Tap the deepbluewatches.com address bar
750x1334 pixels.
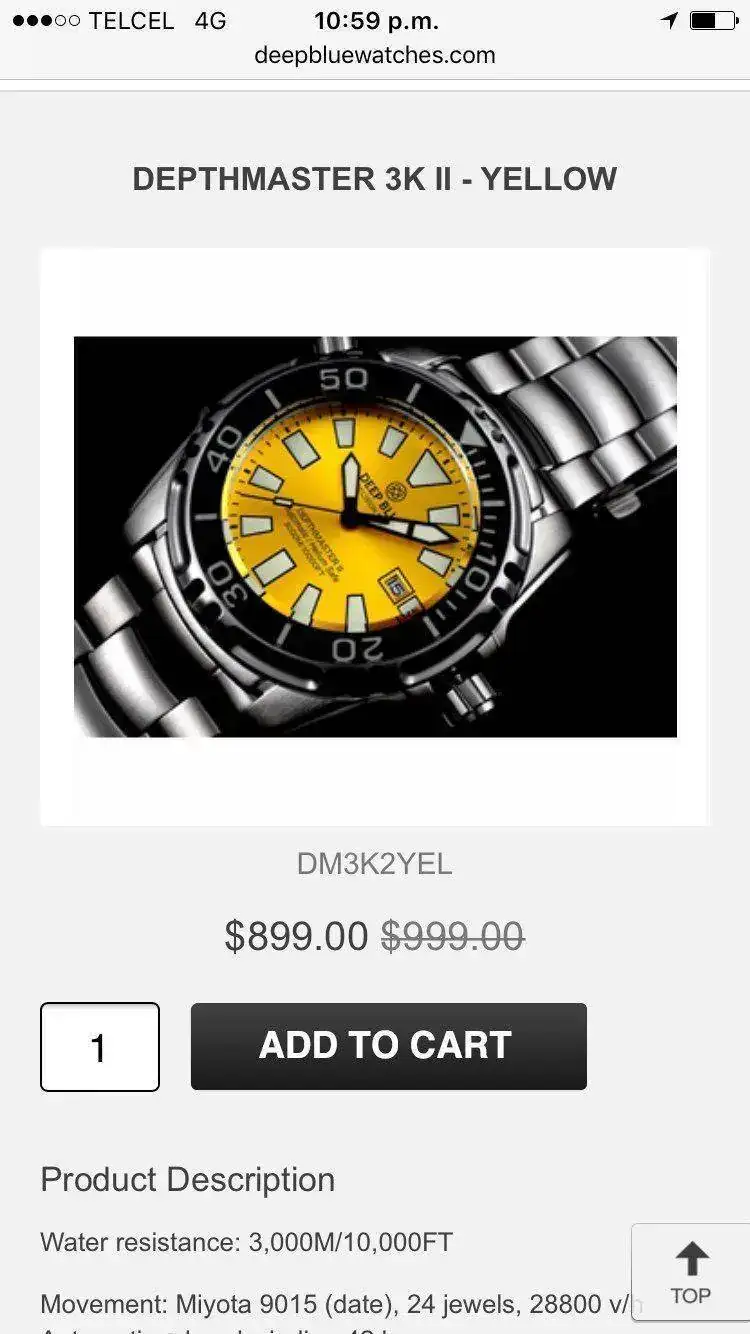(375, 55)
